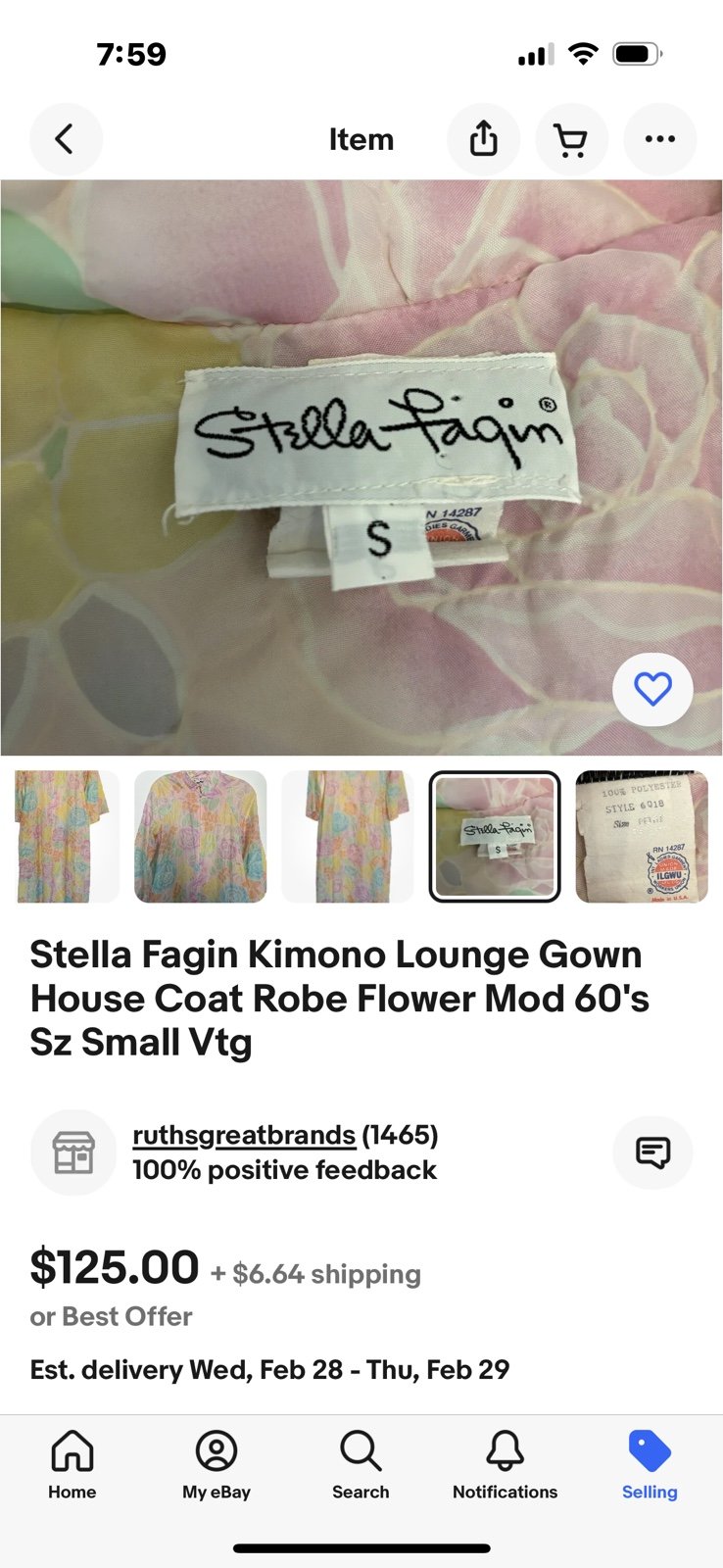This screenshot has width=723, height=1568.
Task: View the fabric care tag thumbnail
Action: pos(642,836)
